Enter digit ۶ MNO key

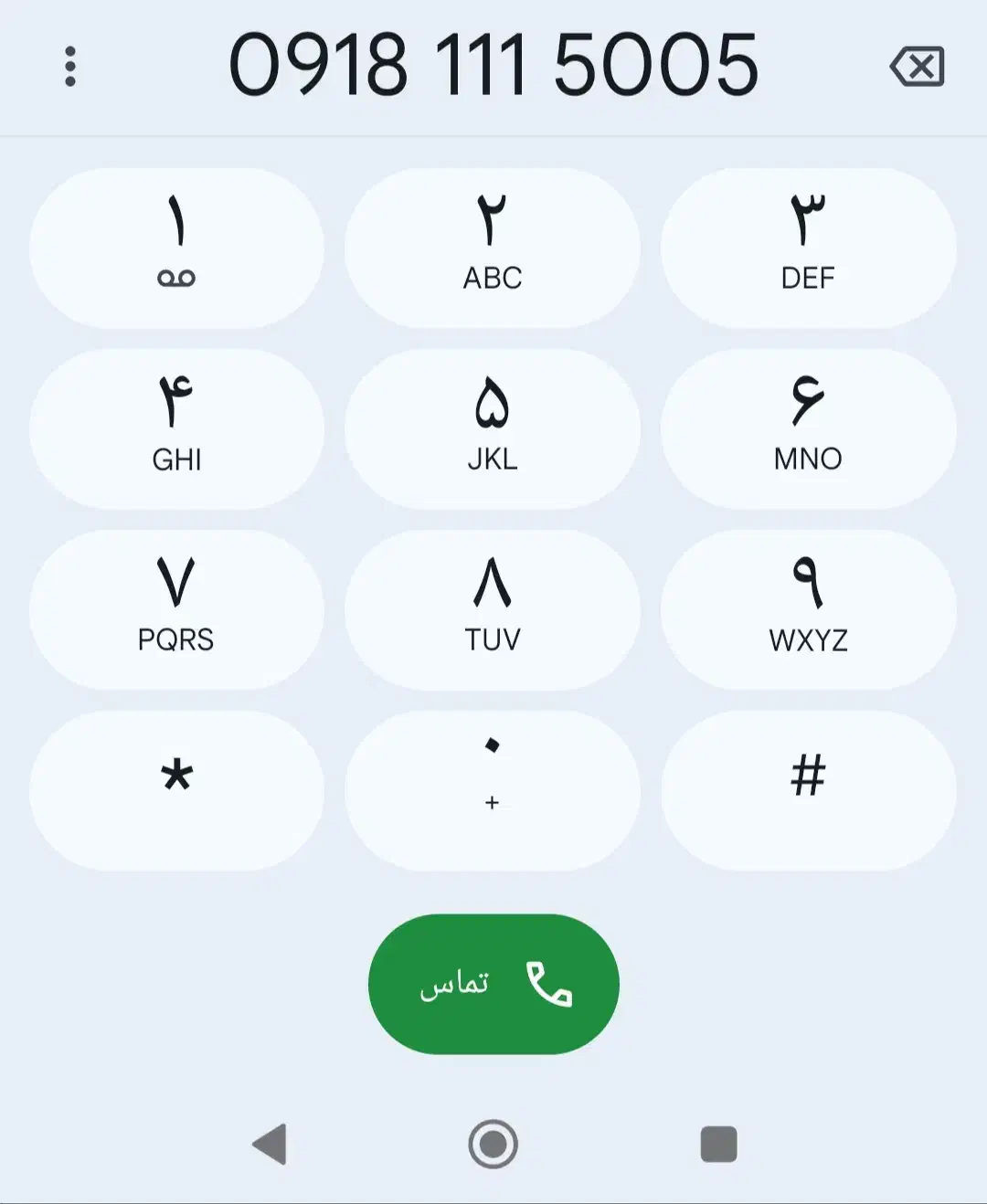(808, 428)
